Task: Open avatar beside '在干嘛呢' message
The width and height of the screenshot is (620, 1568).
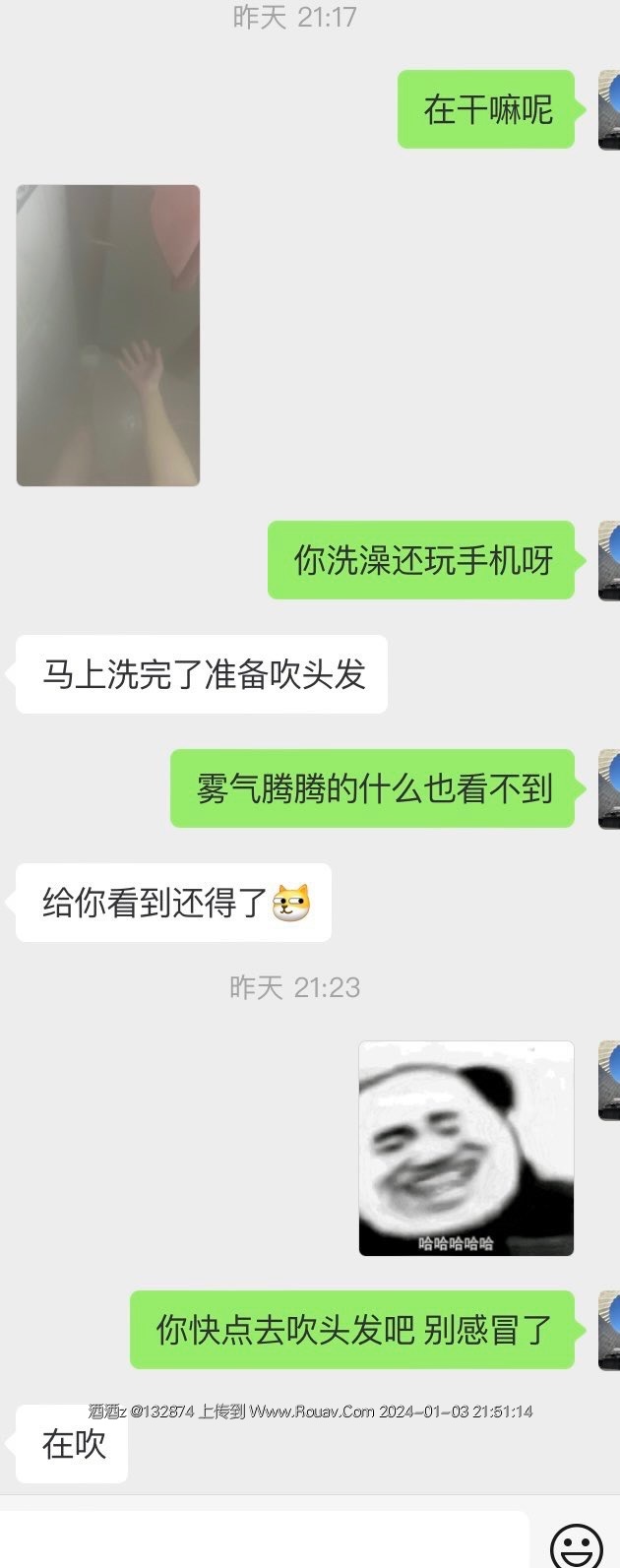Action: tap(609, 110)
